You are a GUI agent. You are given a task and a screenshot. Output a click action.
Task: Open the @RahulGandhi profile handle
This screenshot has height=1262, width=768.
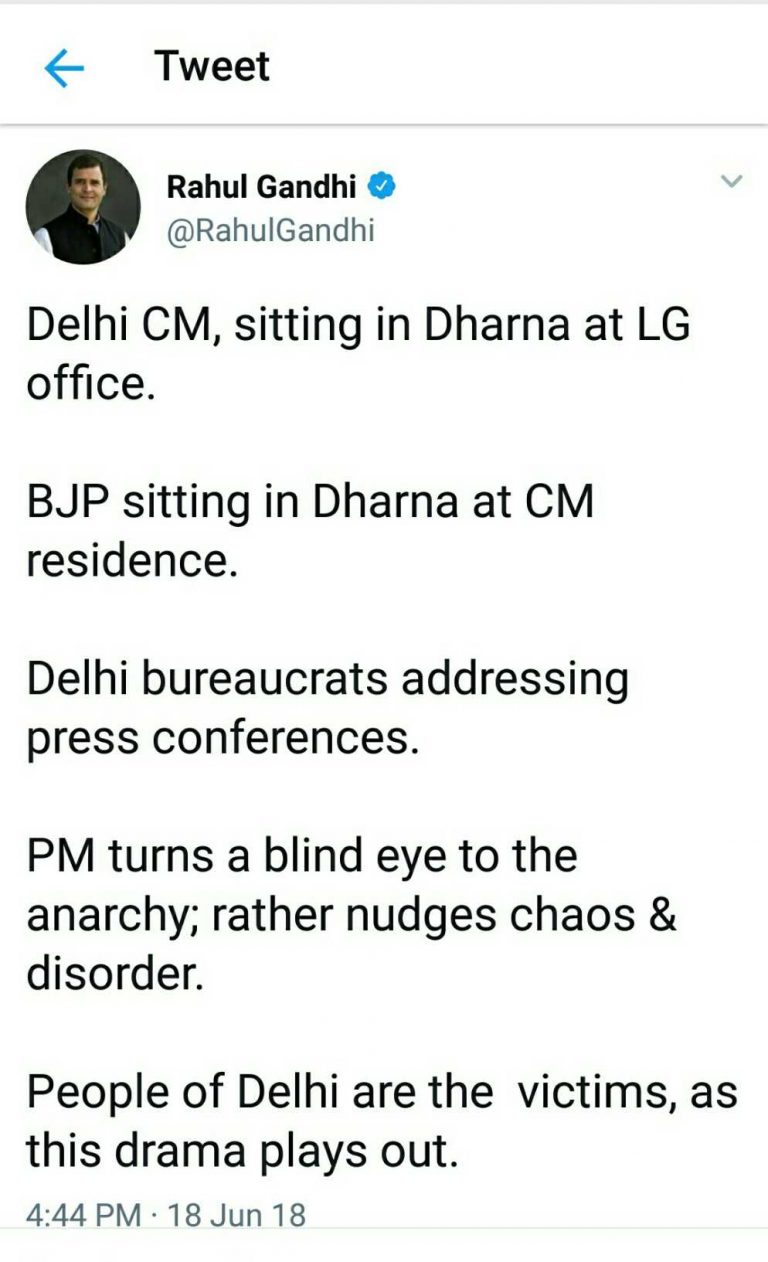[x=269, y=230]
